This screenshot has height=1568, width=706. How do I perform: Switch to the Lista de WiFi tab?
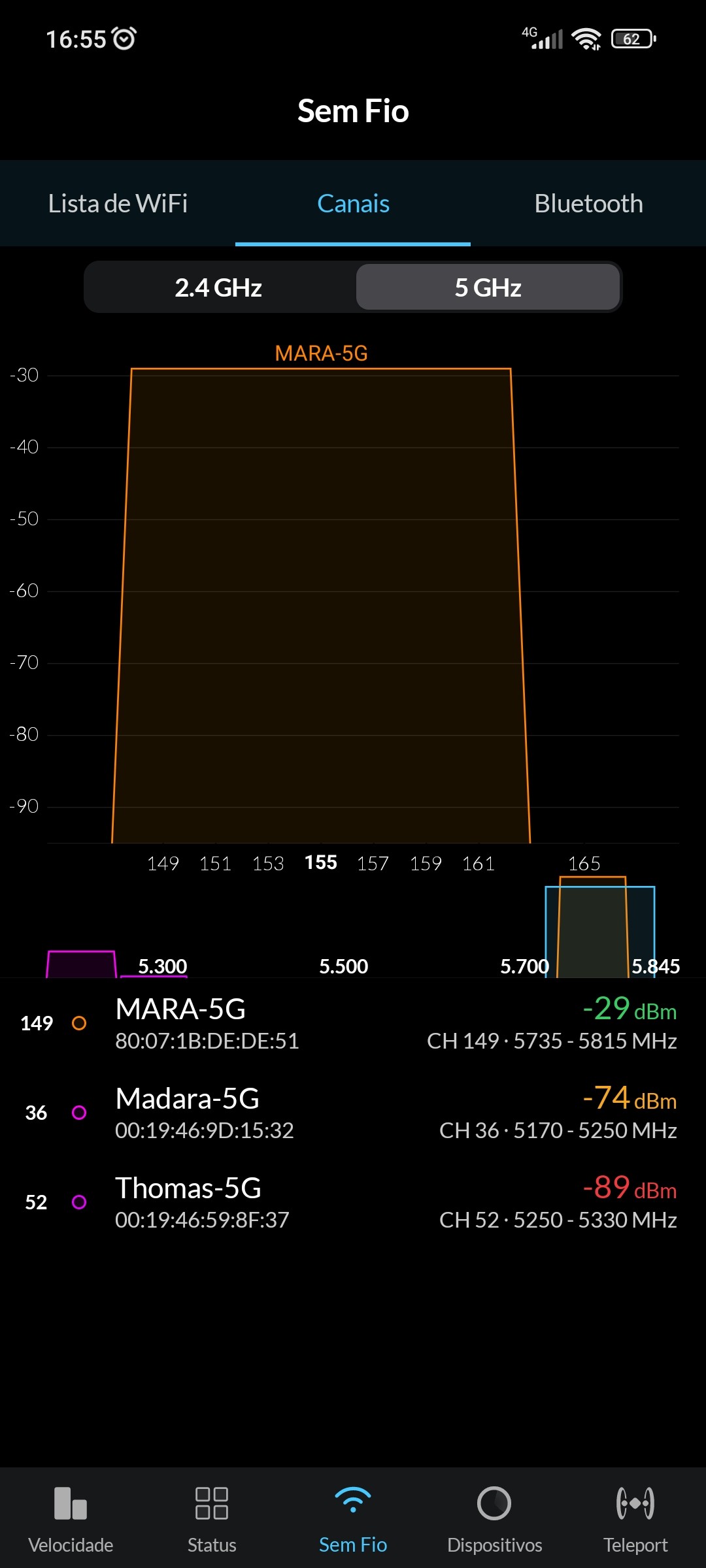pos(118,204)
